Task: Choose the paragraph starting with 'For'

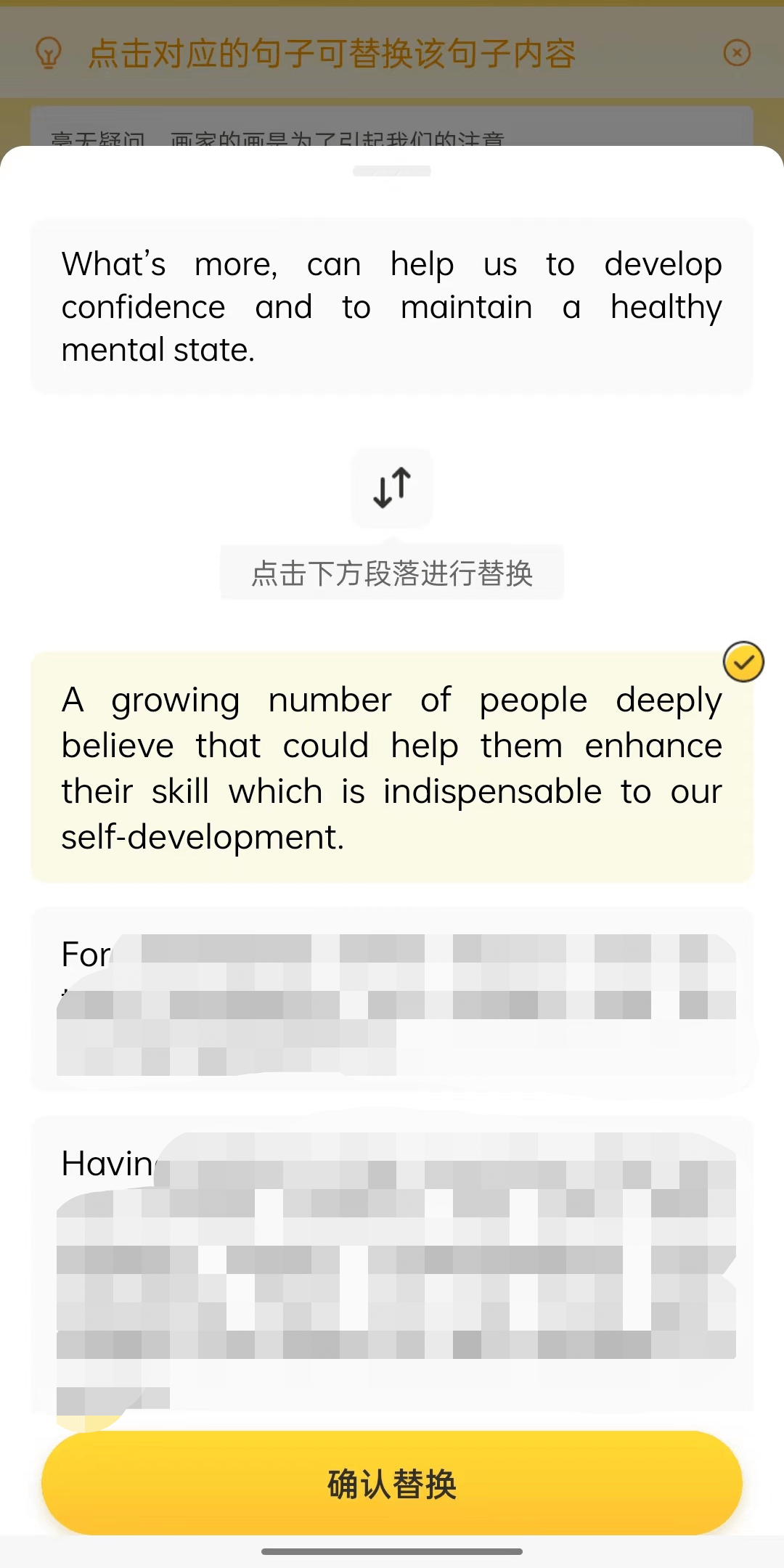Action: (392, 998)
